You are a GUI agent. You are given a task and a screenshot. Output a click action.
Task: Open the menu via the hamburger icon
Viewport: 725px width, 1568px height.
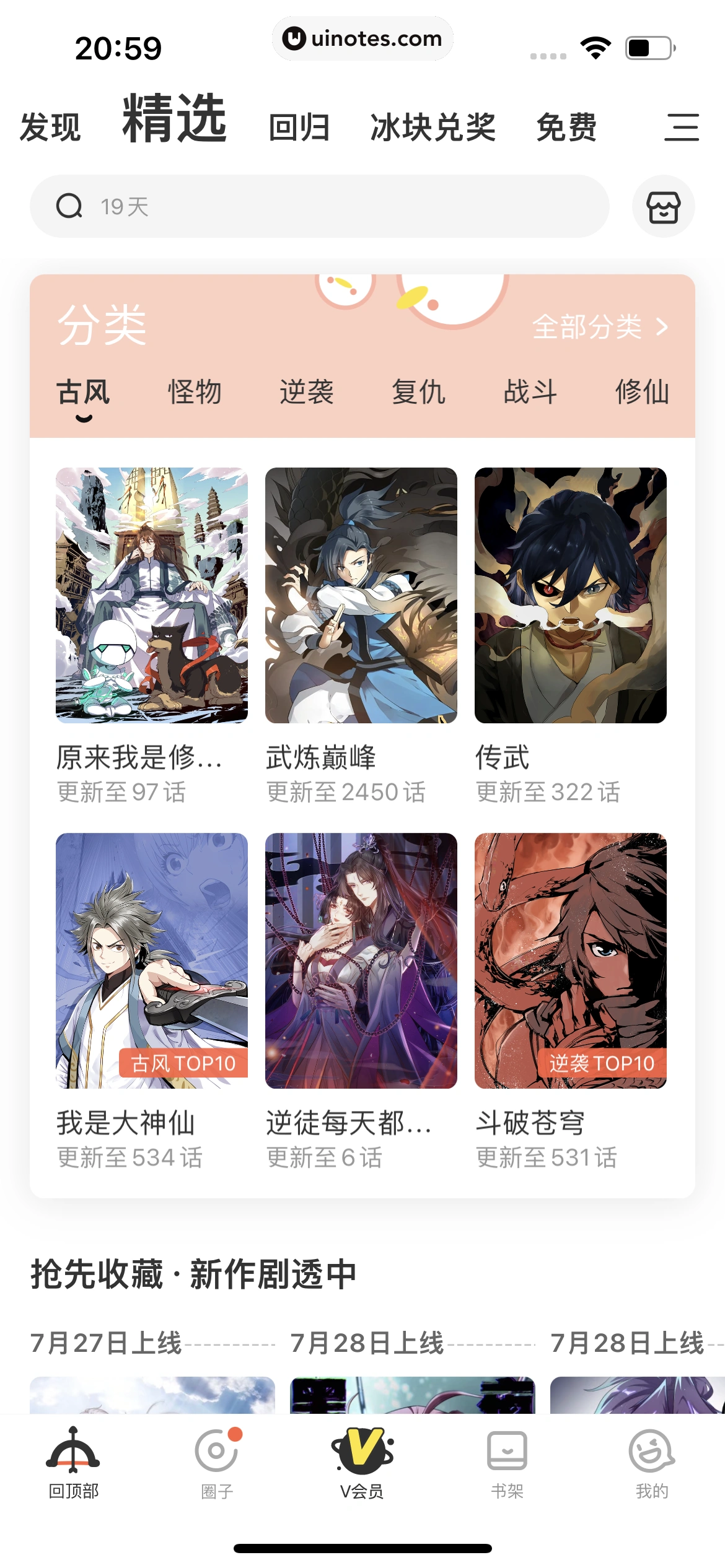click(682, 127)
